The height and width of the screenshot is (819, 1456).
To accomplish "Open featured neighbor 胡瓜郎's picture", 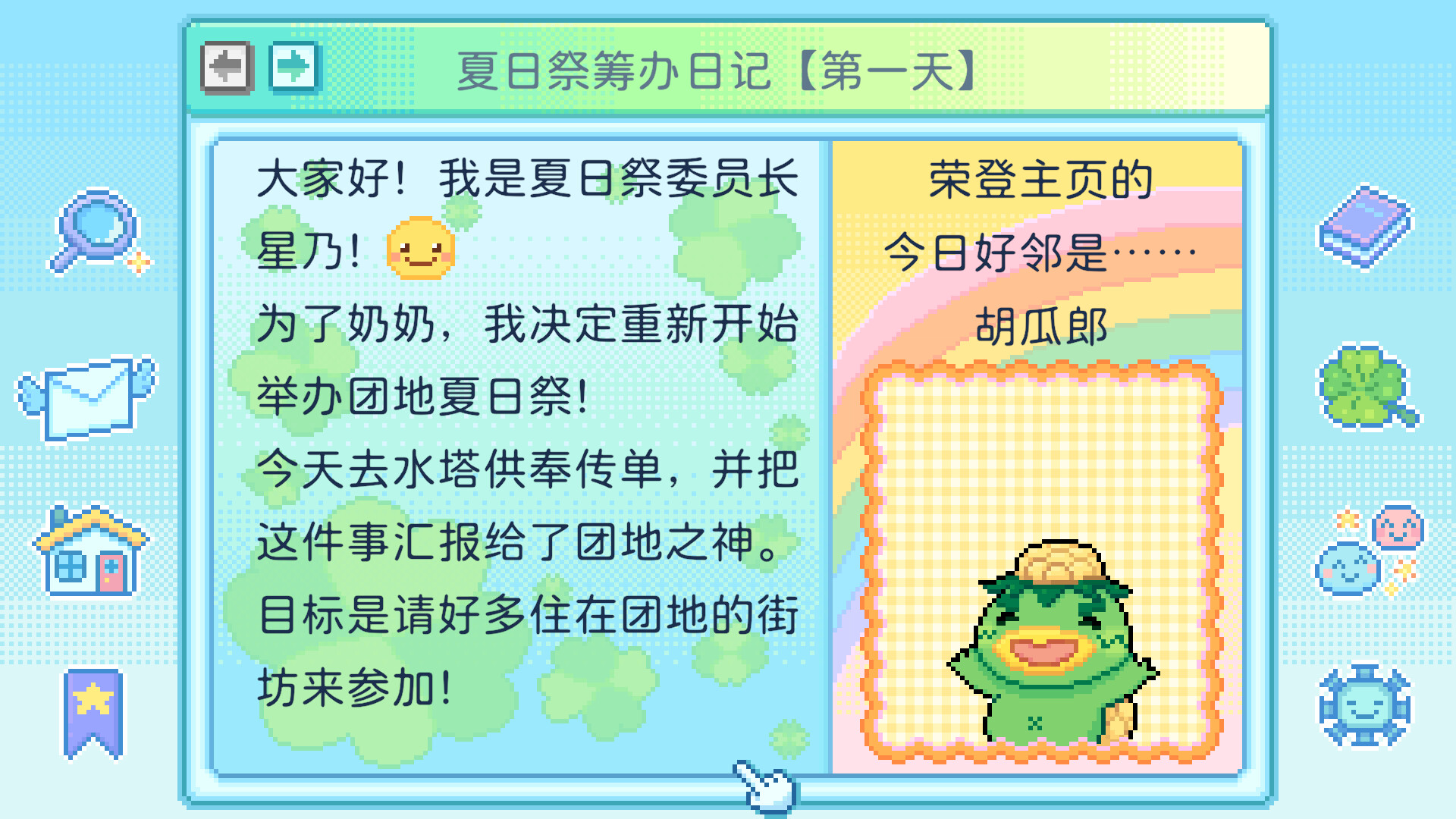I will tap(1041, 561).
